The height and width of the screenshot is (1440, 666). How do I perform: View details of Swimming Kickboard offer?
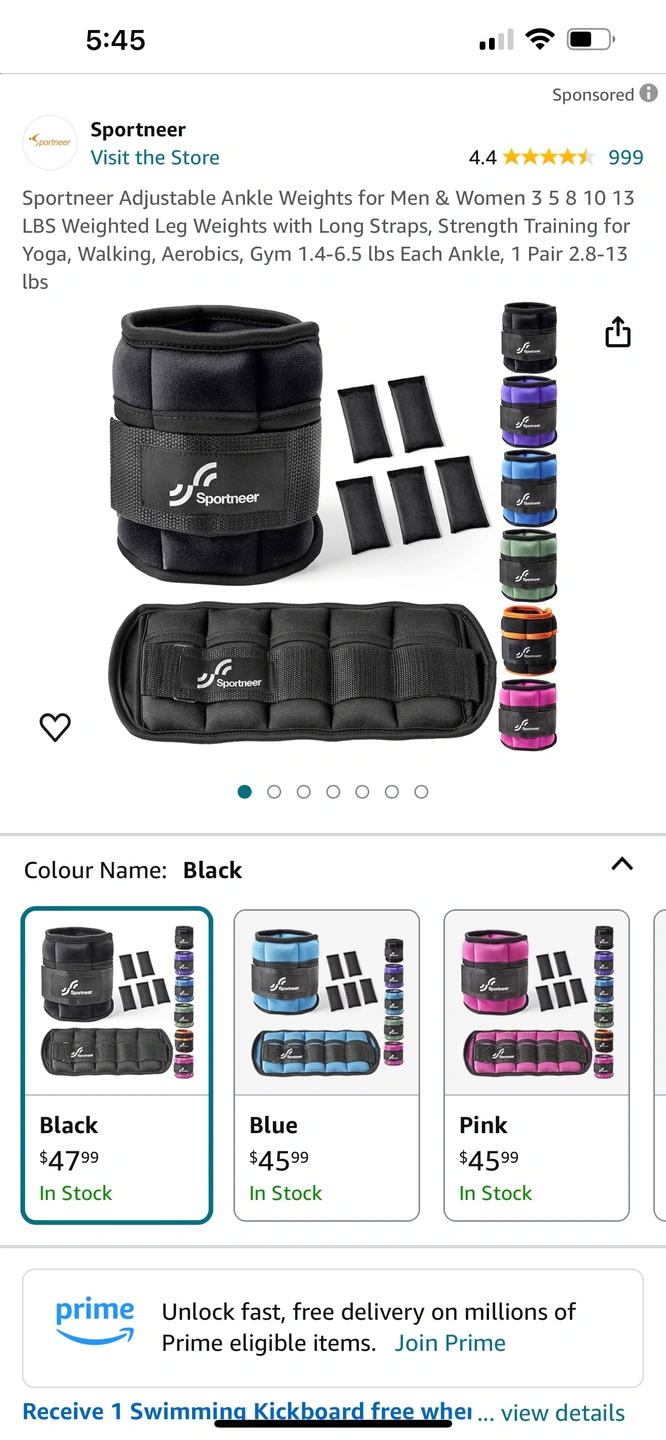(x=563, y=1413)
